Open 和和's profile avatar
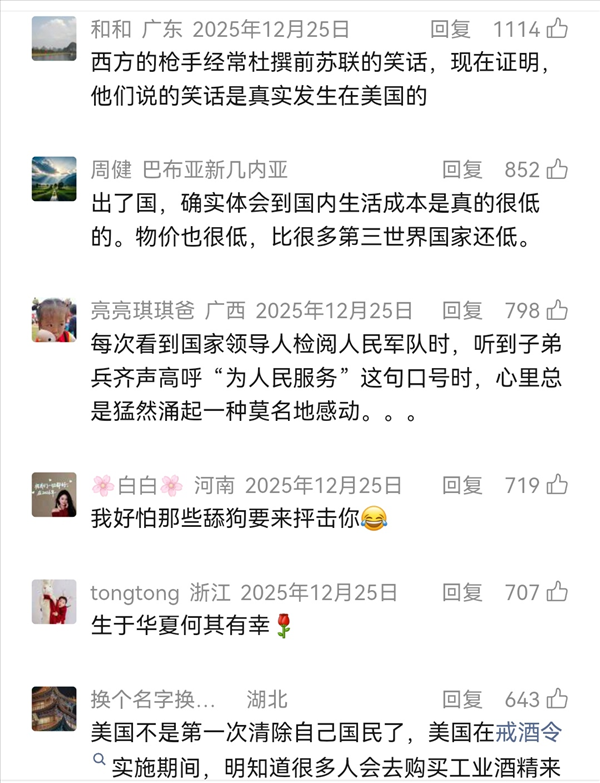 [x=54, y=38]
